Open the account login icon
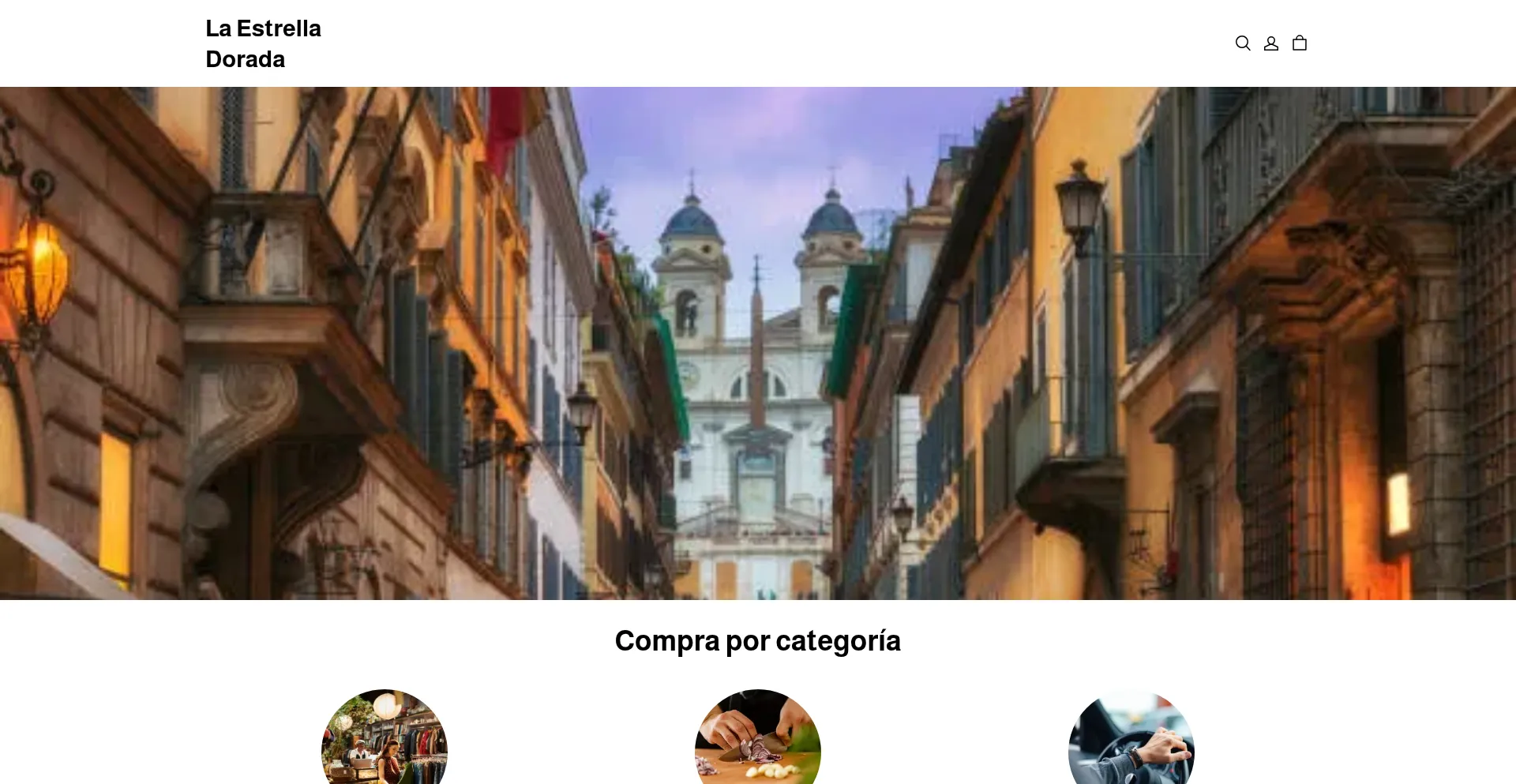 pos(1271,43)
